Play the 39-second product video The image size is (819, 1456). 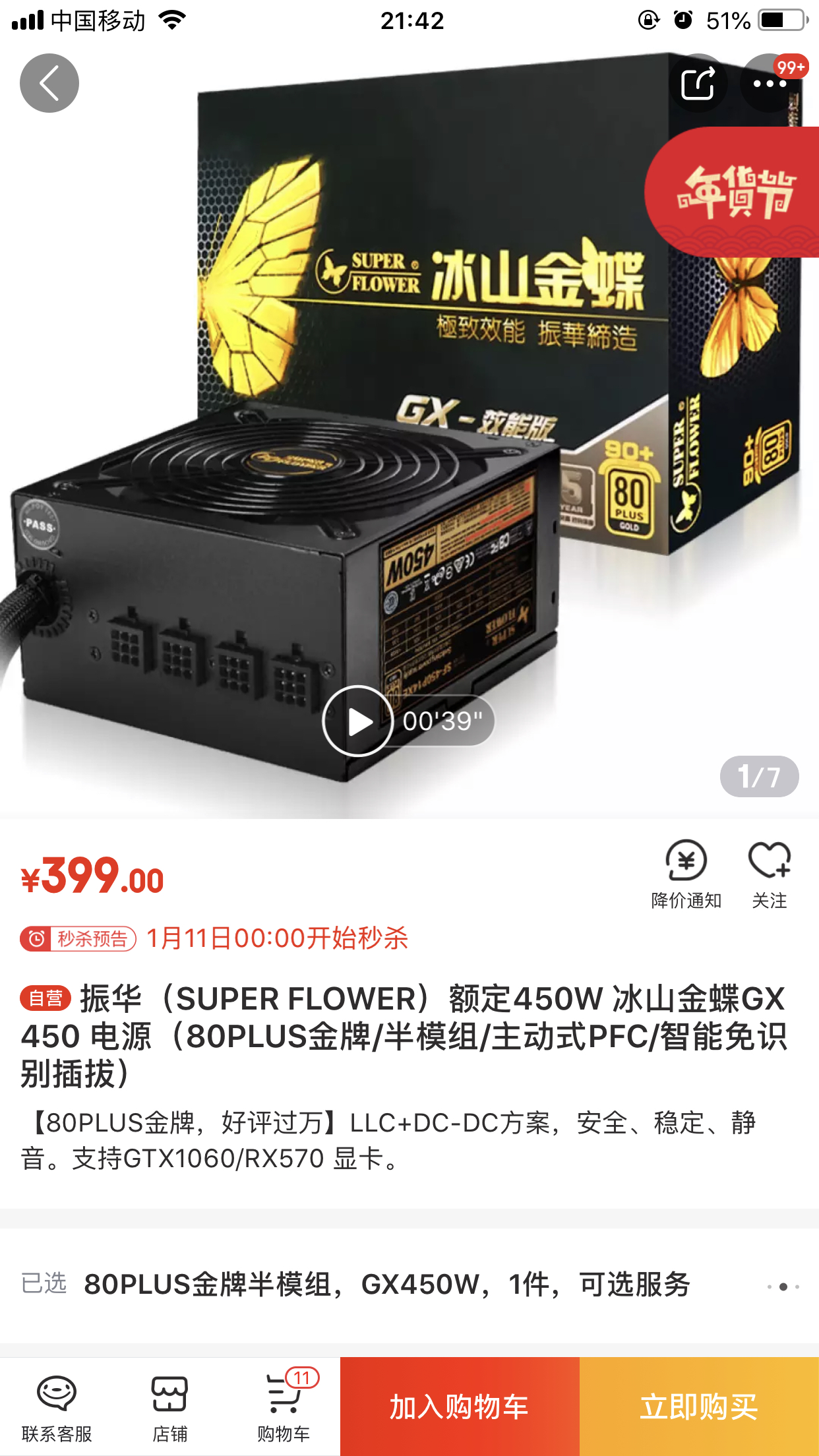359,721
